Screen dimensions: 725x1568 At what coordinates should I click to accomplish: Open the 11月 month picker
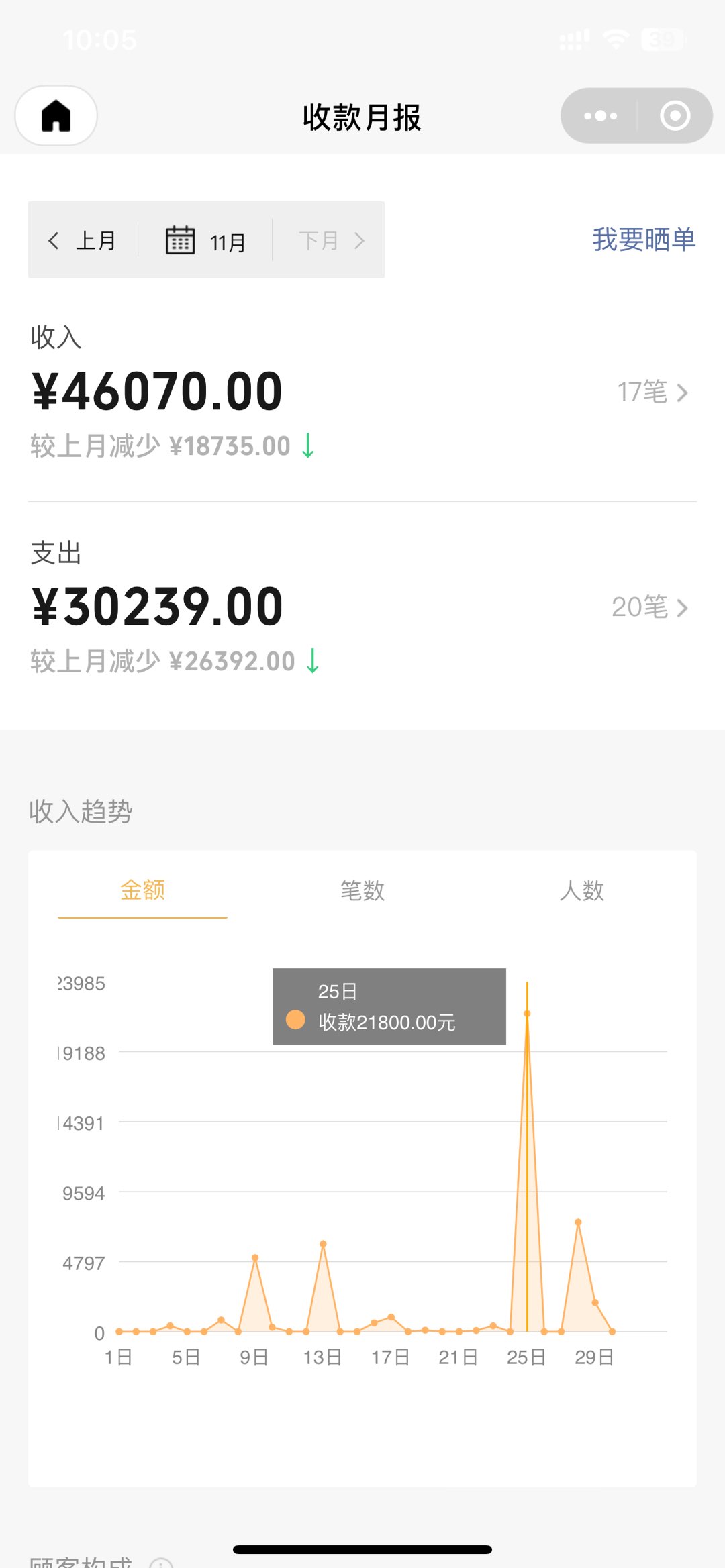[x=206, y=240]
